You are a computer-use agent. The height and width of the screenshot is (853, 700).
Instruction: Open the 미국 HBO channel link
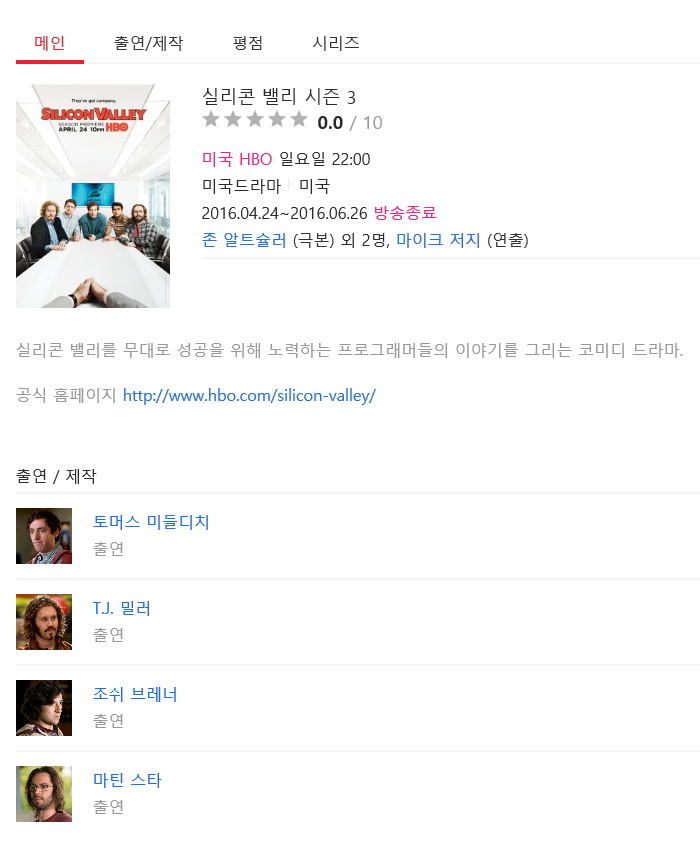point(237,159)
